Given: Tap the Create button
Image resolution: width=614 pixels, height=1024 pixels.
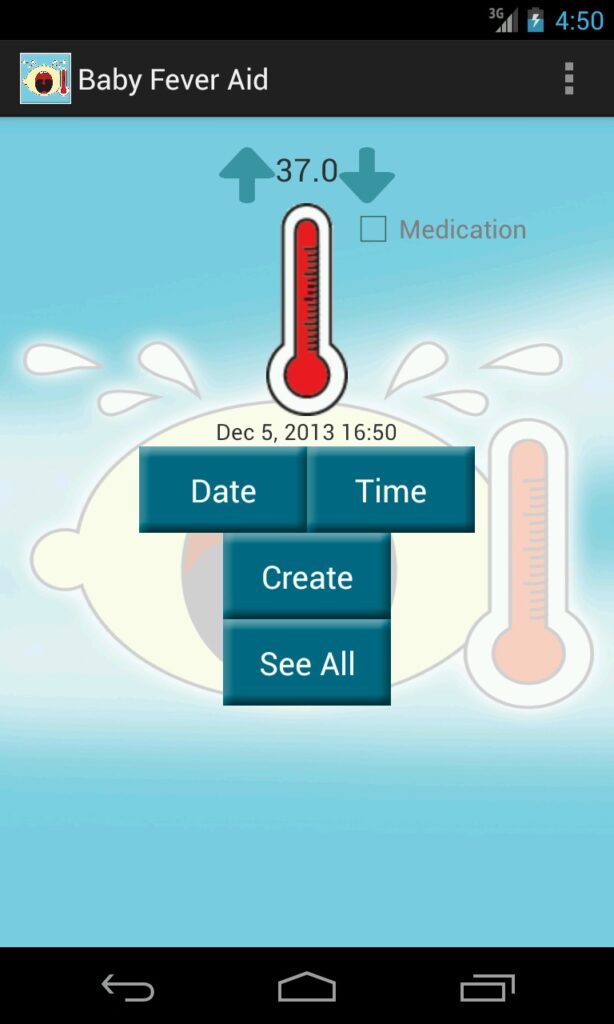Looking at the screenshot, I should pos(307,577).
